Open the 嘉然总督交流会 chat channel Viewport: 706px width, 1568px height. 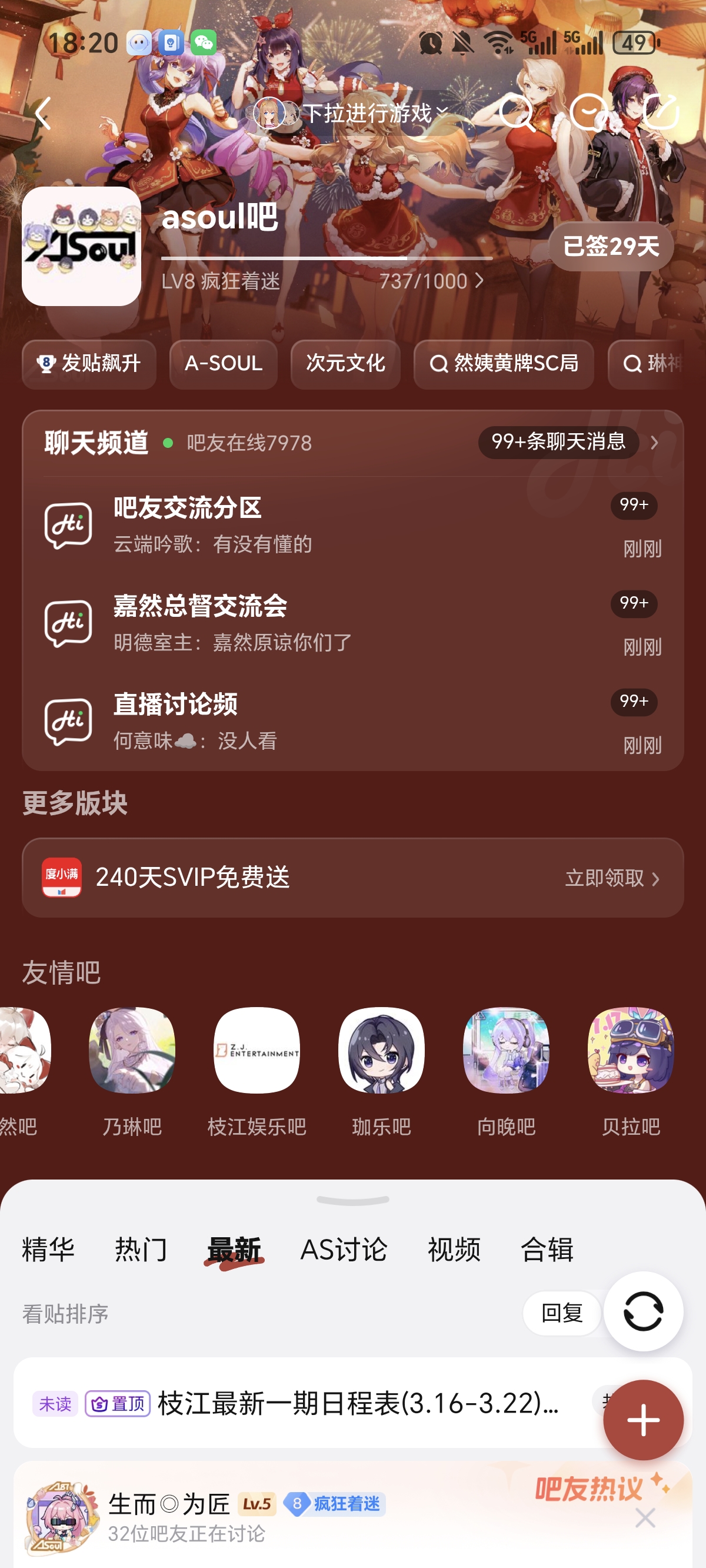tap(353, 623)
